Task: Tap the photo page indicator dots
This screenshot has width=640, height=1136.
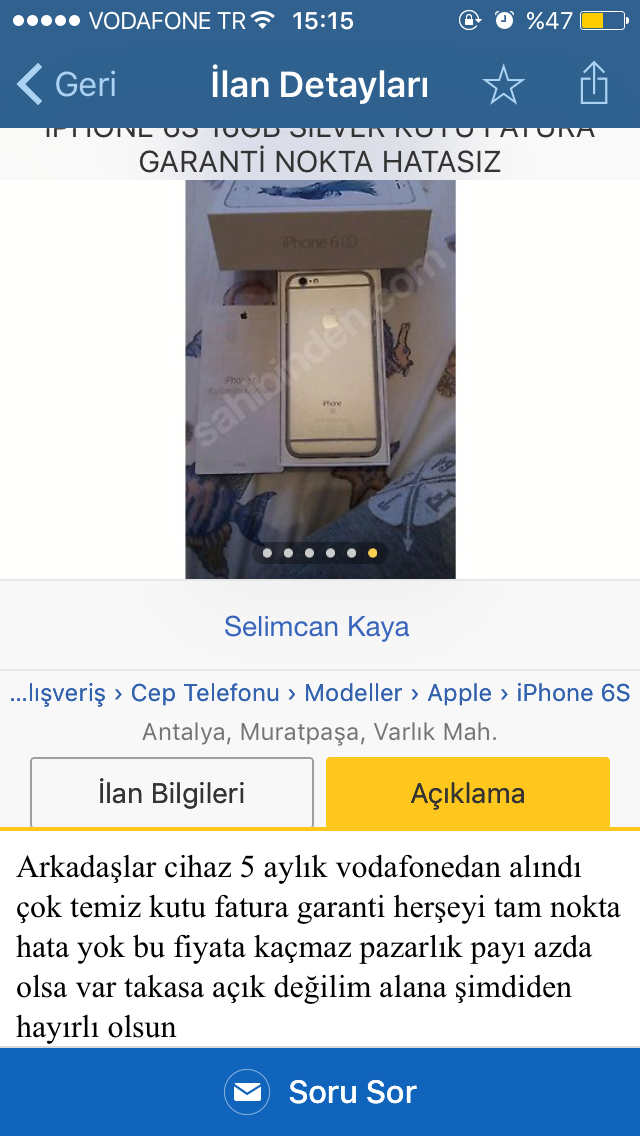Action: coord(320,552)
